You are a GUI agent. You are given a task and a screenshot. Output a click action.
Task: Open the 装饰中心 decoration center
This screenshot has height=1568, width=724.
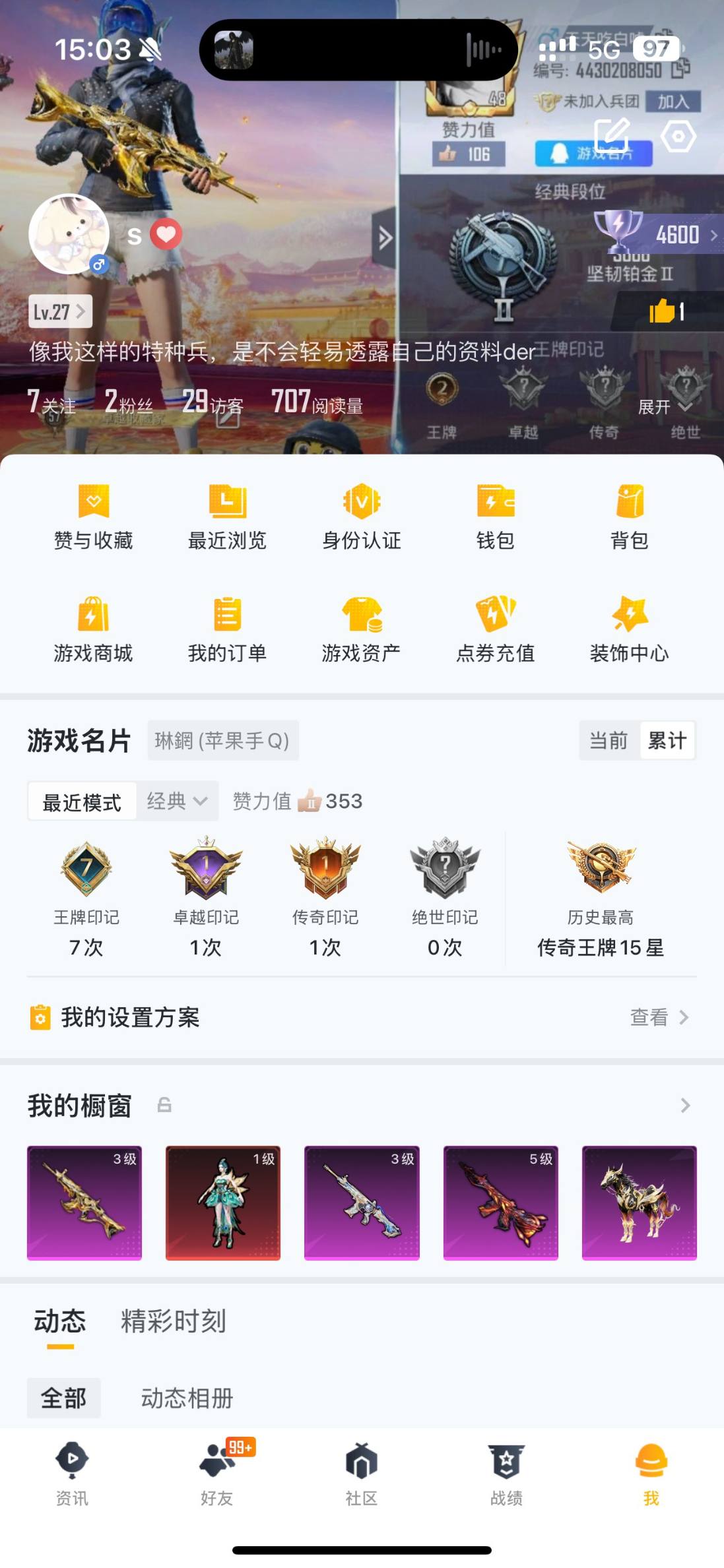tap(630, 630)
